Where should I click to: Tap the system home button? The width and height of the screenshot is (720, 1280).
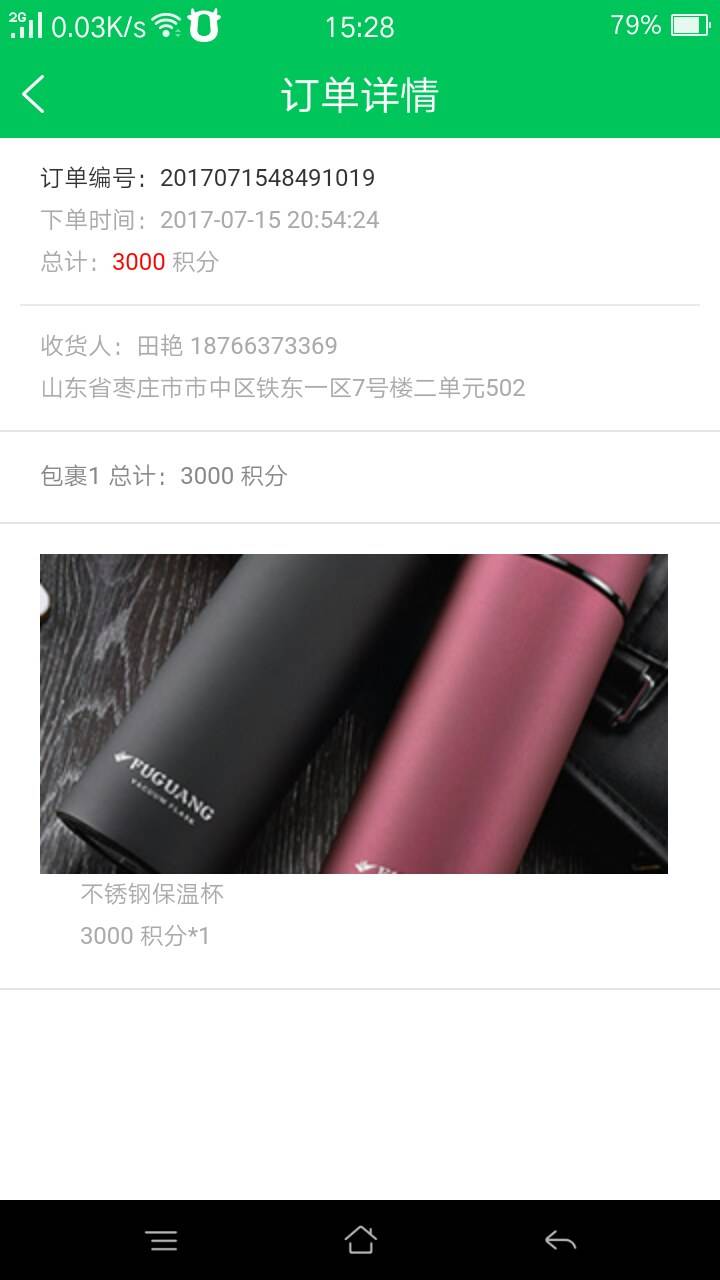tap(360, 1241)
